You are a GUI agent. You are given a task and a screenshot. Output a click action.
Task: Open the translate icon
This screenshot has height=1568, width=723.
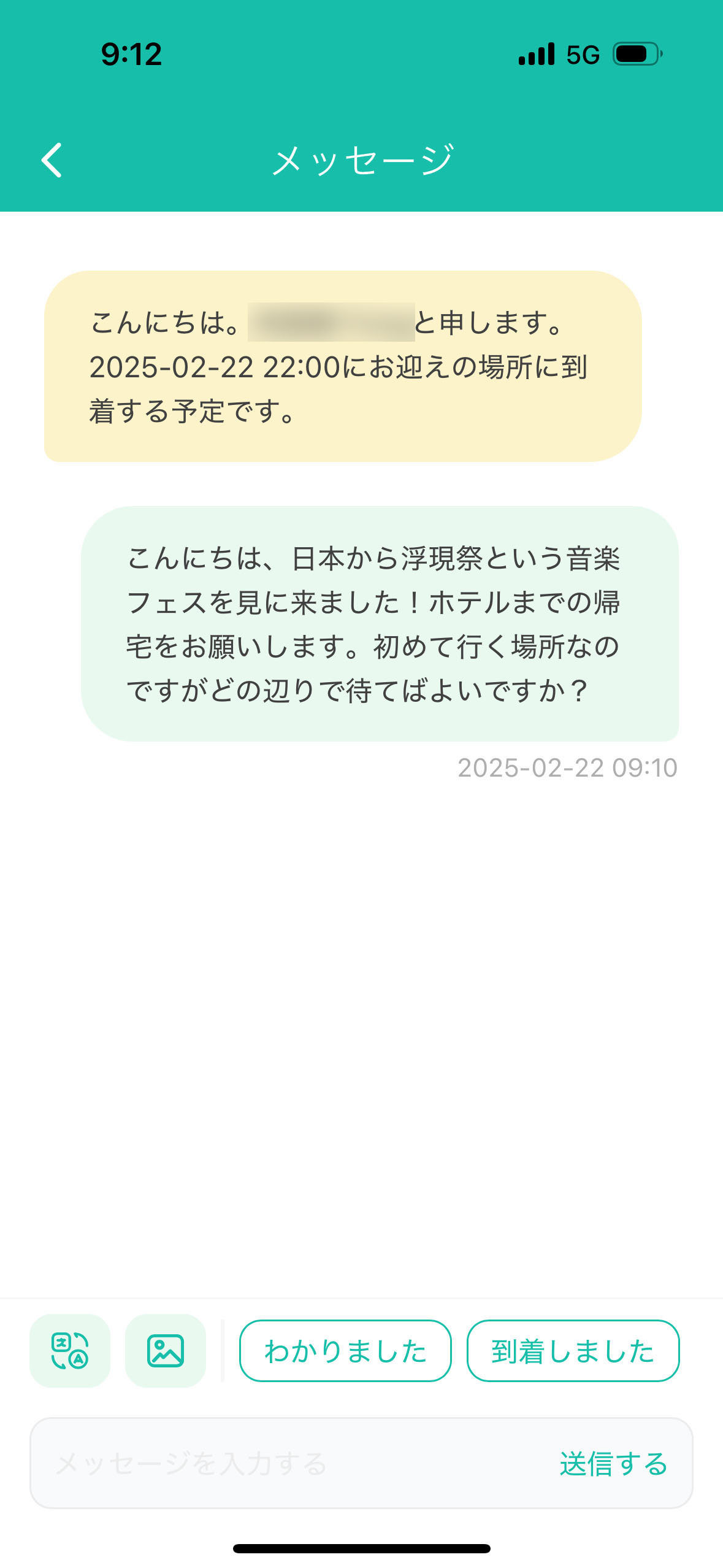coord(70,1351)
